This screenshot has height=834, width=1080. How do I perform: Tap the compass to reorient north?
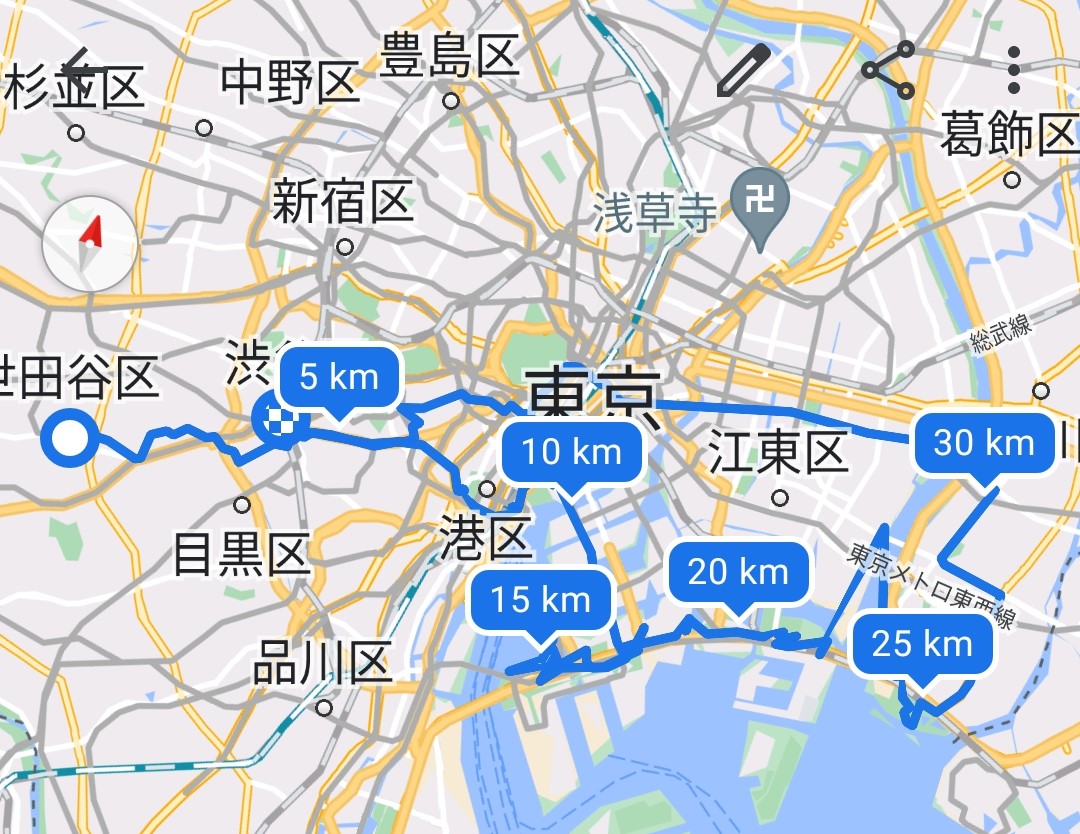[90, 244]
